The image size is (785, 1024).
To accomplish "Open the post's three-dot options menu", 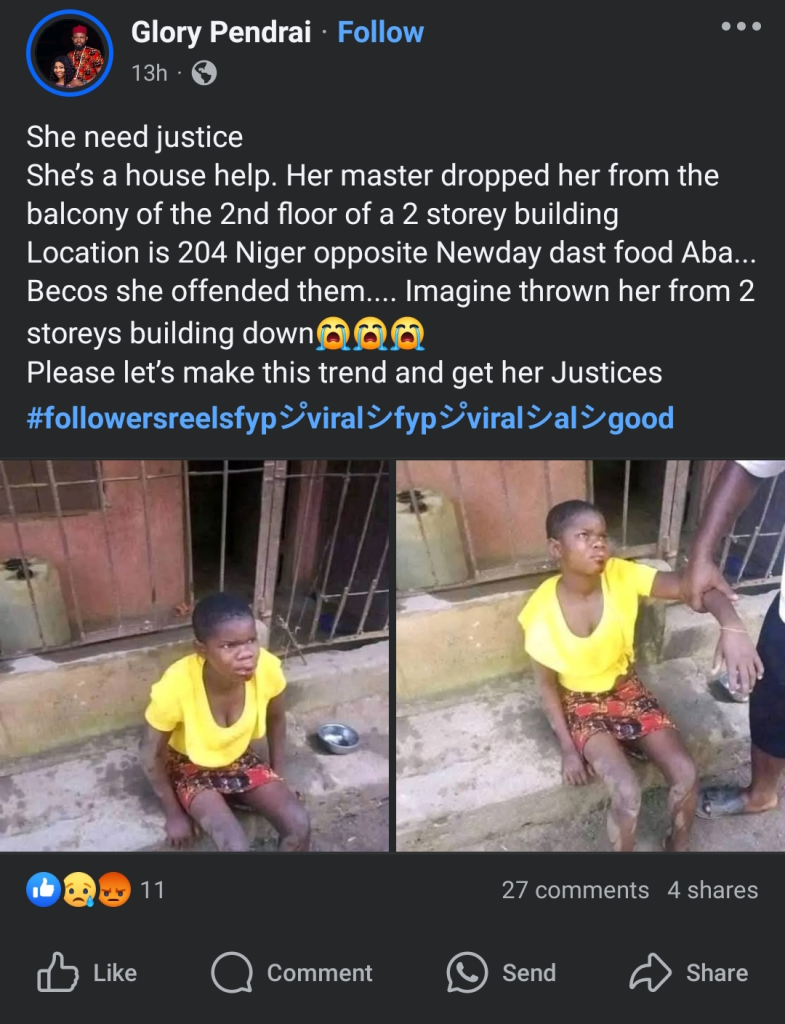I will click(x=740, y=27).
